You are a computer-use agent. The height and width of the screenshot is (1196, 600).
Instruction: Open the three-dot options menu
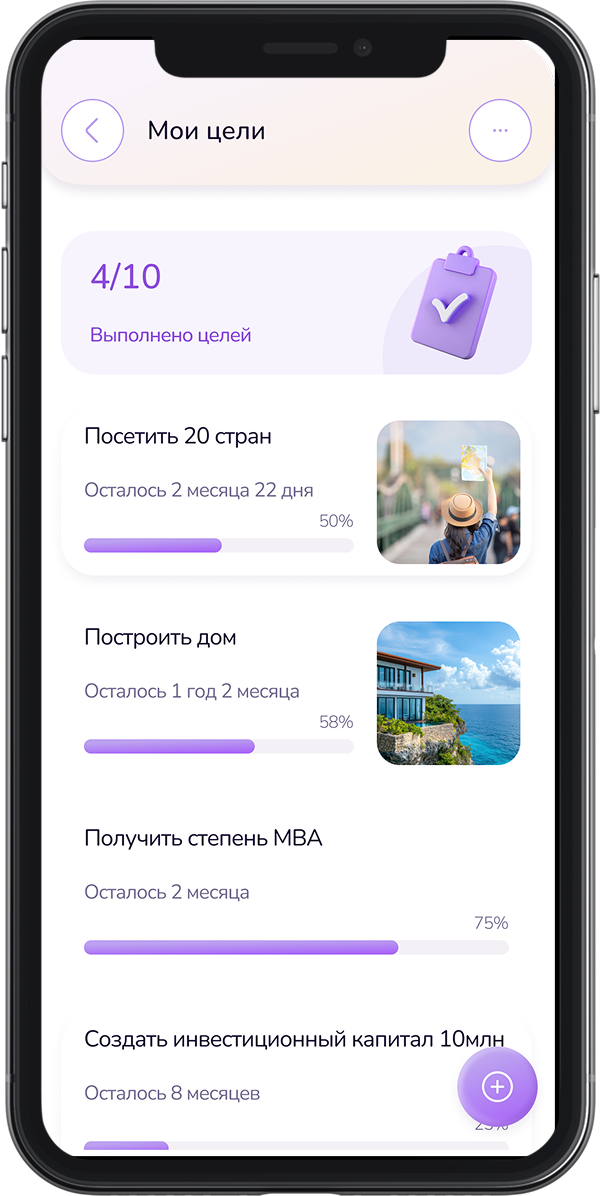pyautogui.click(x=500, y=131)
